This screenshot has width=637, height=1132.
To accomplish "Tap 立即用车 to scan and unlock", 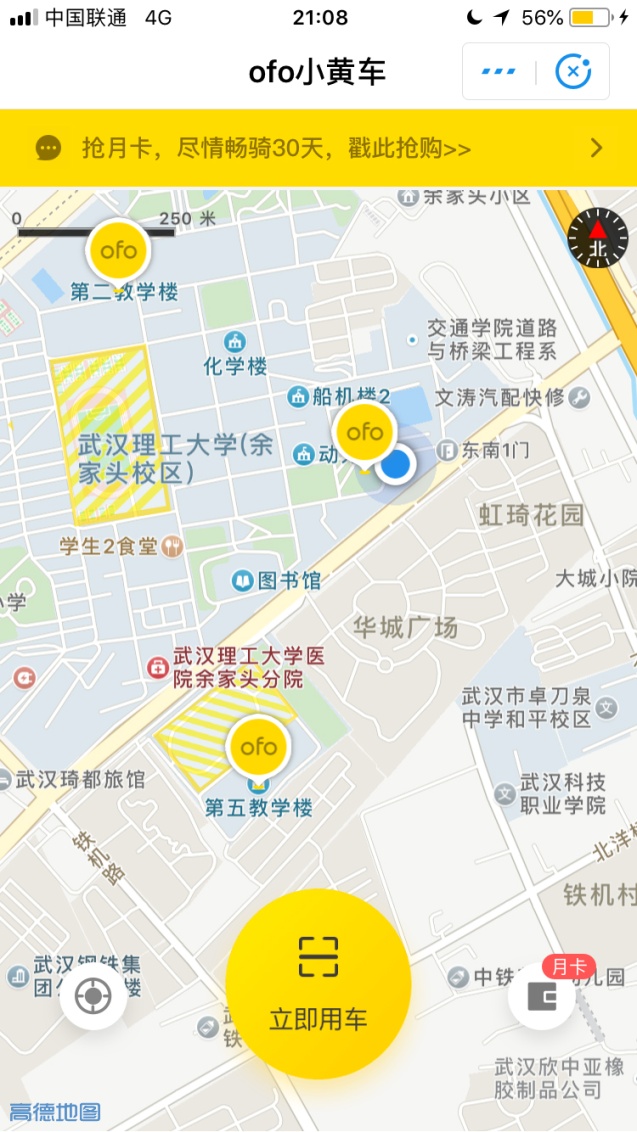I will click(318, 982).
